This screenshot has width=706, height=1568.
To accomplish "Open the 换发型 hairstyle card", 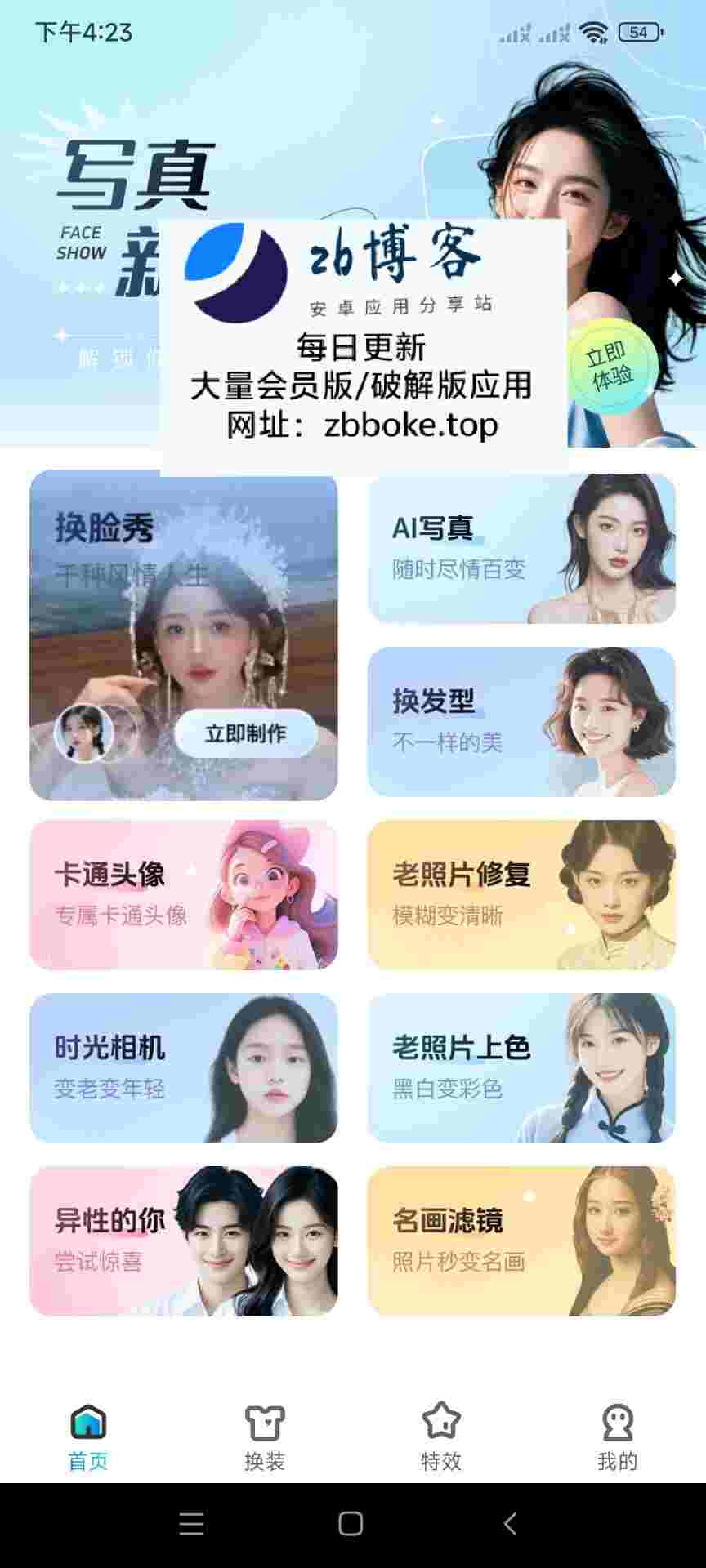I will pyautogui.click(x=521, y=722).
